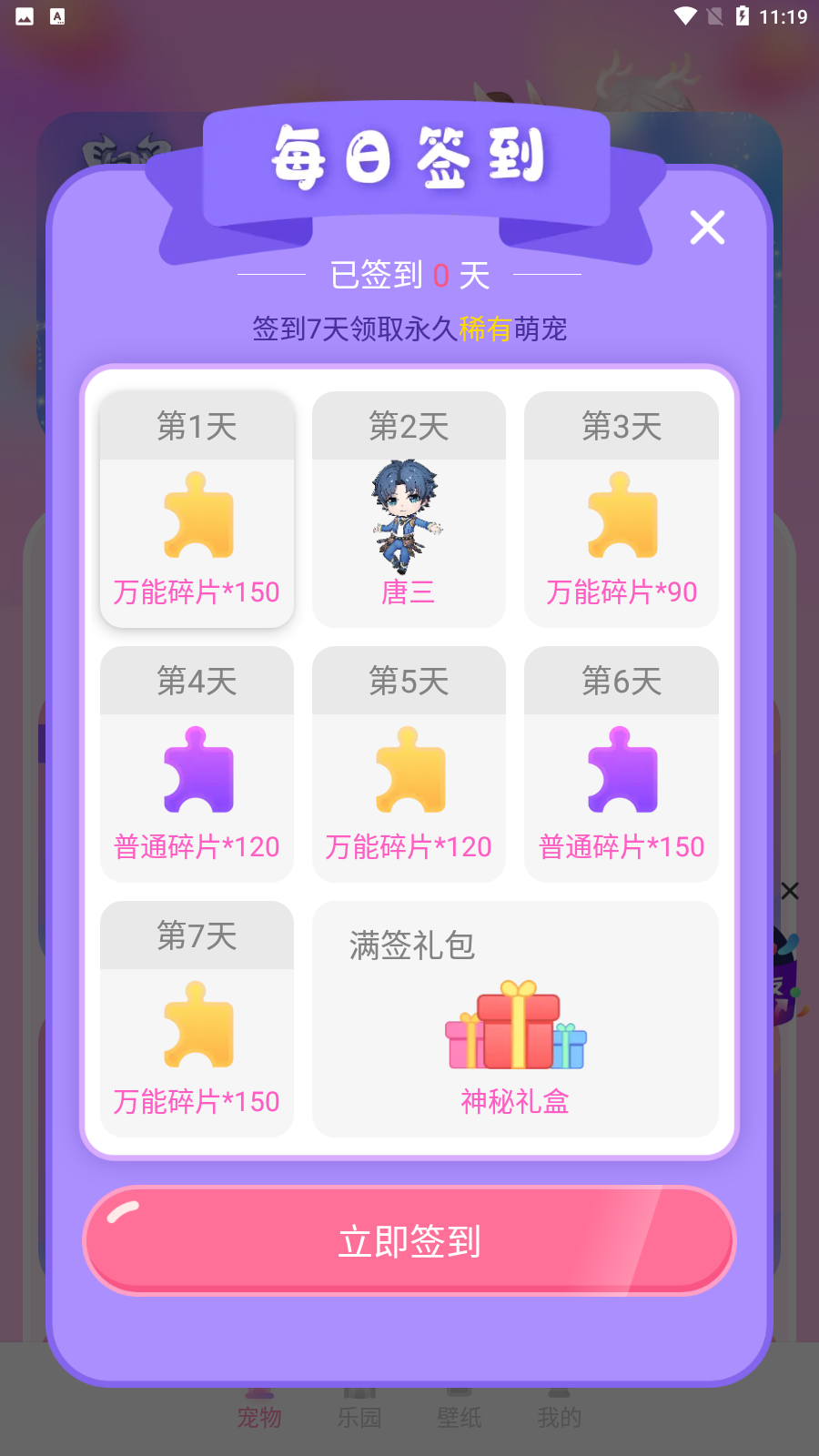The width and height of the screenshot is (819, 1456).
Task: Click the 稀有 highlighted text link
Action: click(487, 329)
